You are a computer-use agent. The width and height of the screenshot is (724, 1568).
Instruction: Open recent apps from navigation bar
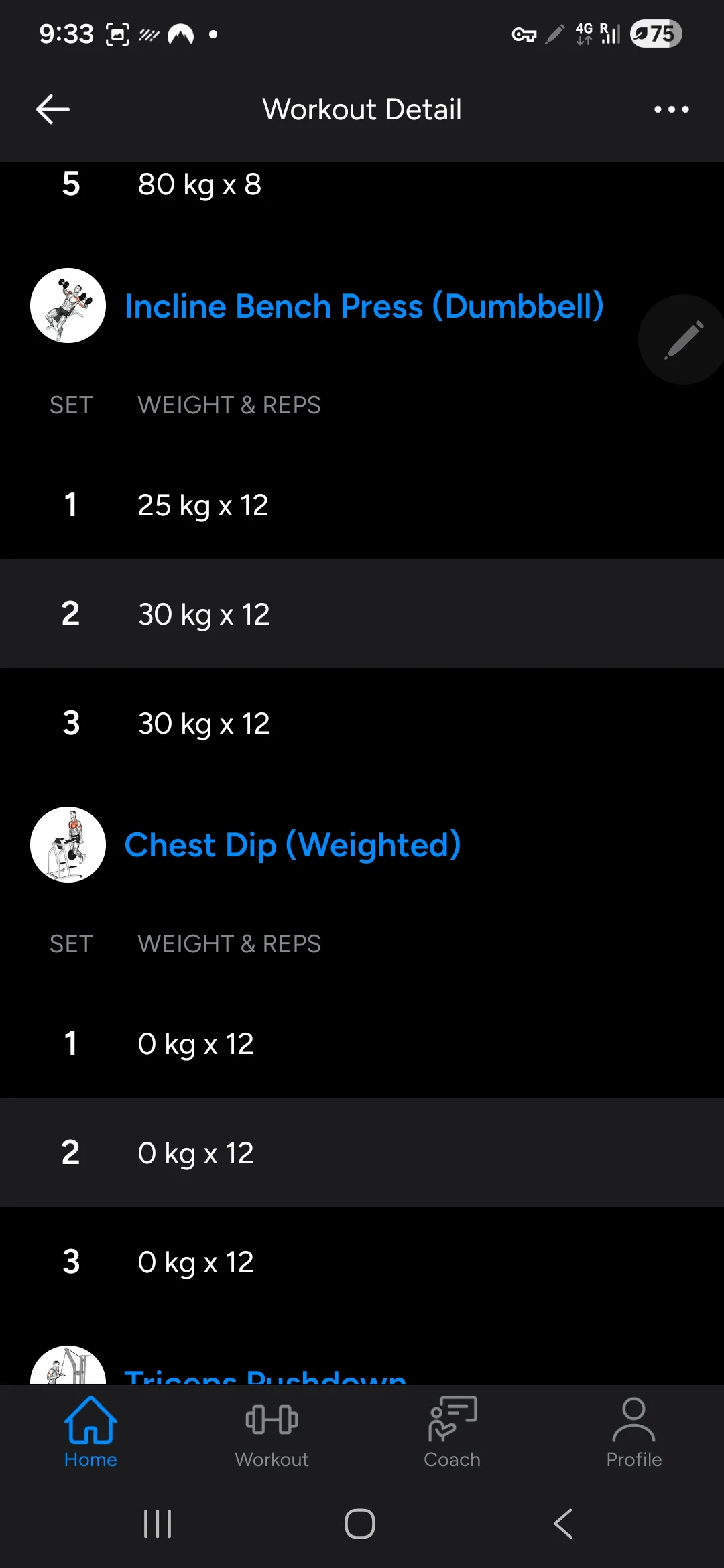point(158,1524)
